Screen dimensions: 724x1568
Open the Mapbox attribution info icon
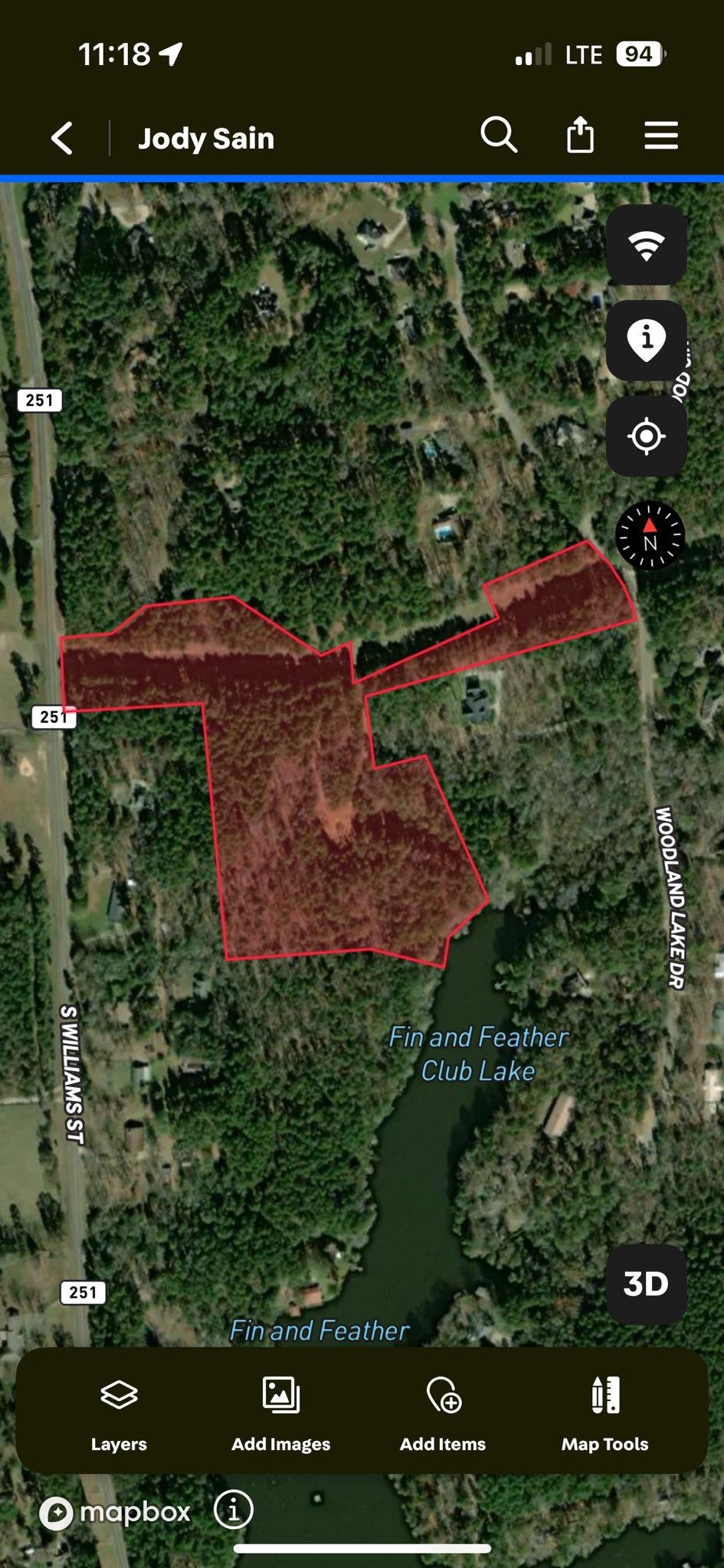click(x=233, y=1510)
